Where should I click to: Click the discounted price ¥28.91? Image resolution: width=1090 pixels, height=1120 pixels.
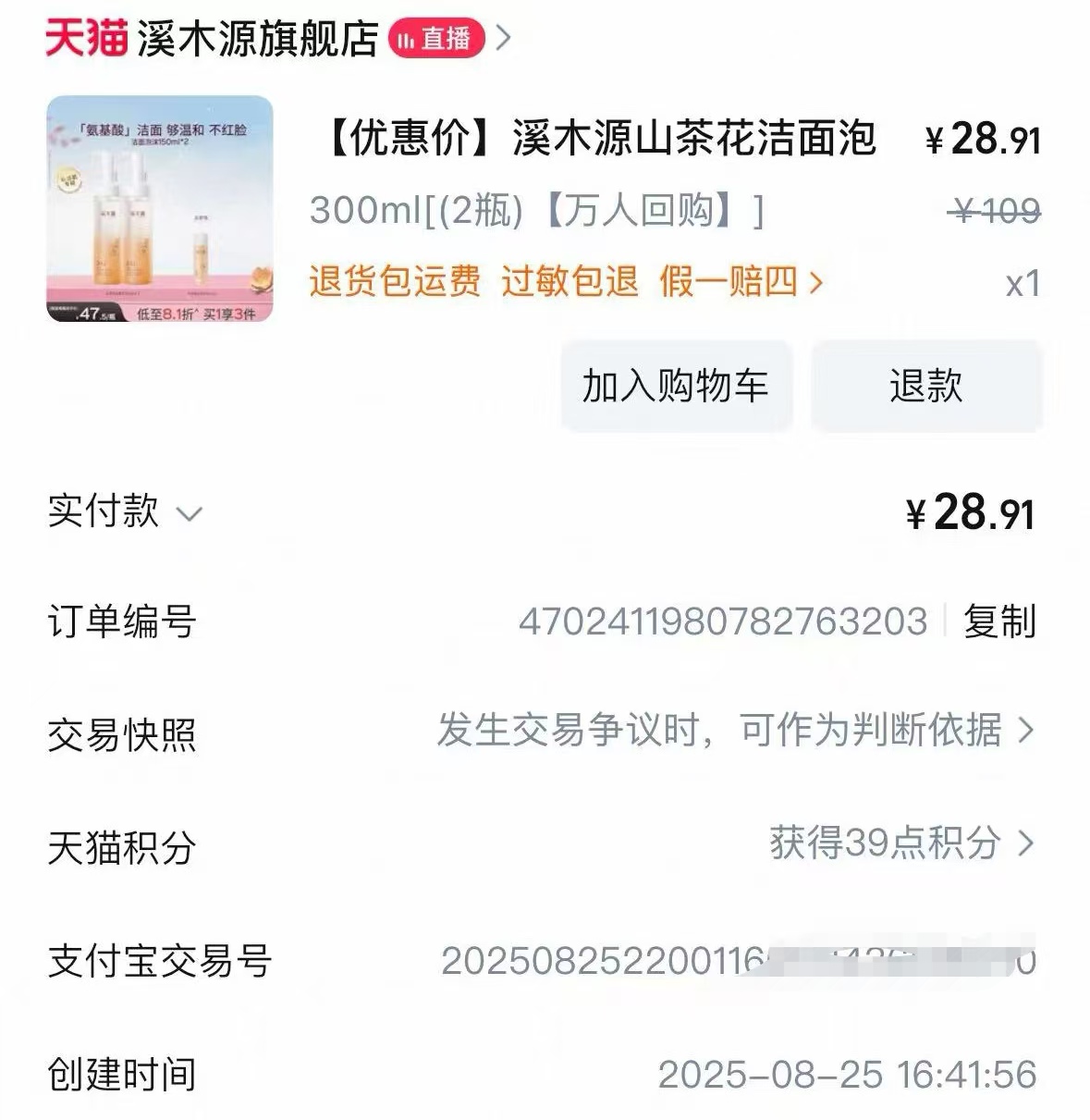[983, 139]
